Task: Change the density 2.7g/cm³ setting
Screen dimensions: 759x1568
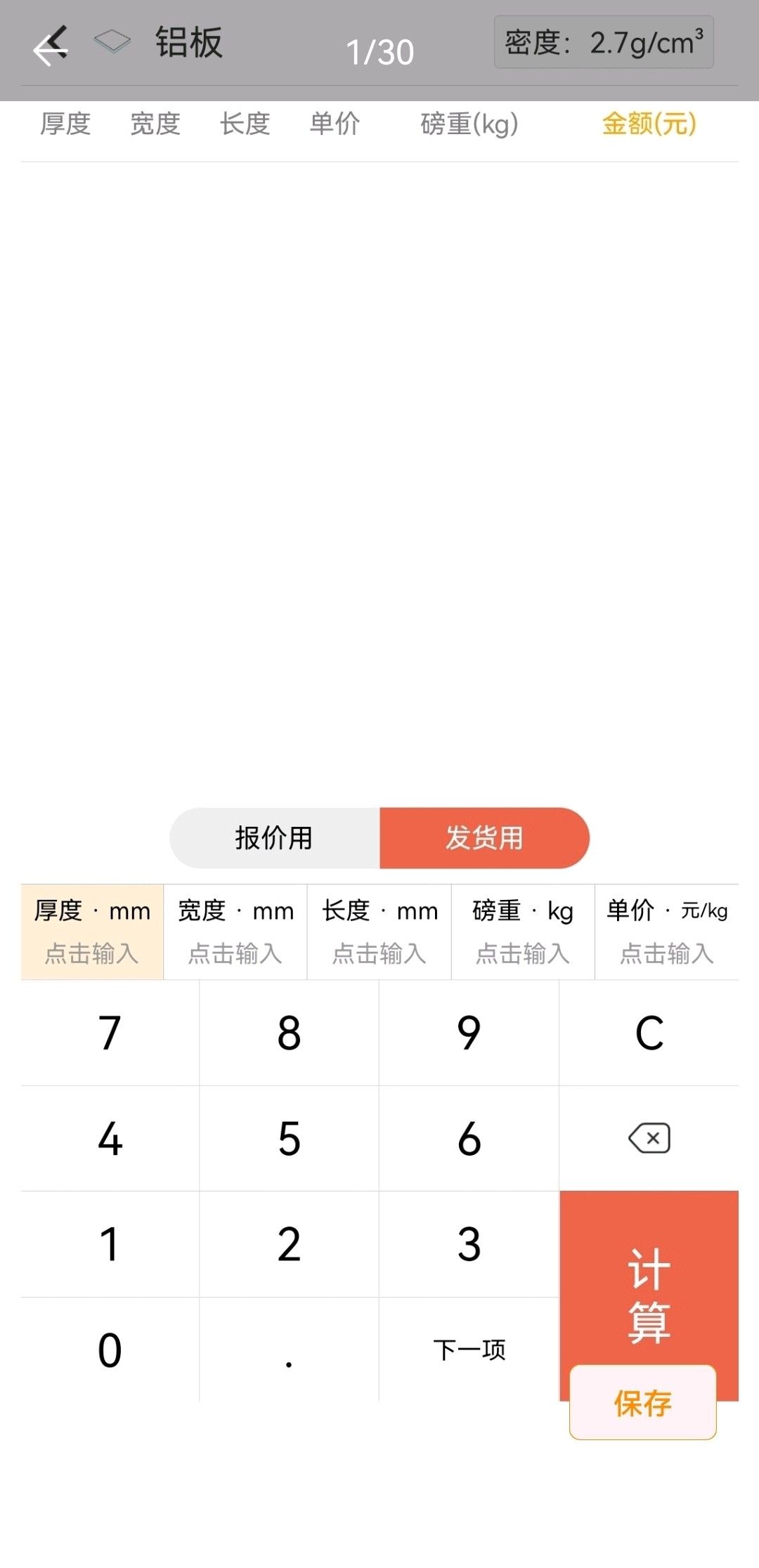Action: (x=604, y=43)
